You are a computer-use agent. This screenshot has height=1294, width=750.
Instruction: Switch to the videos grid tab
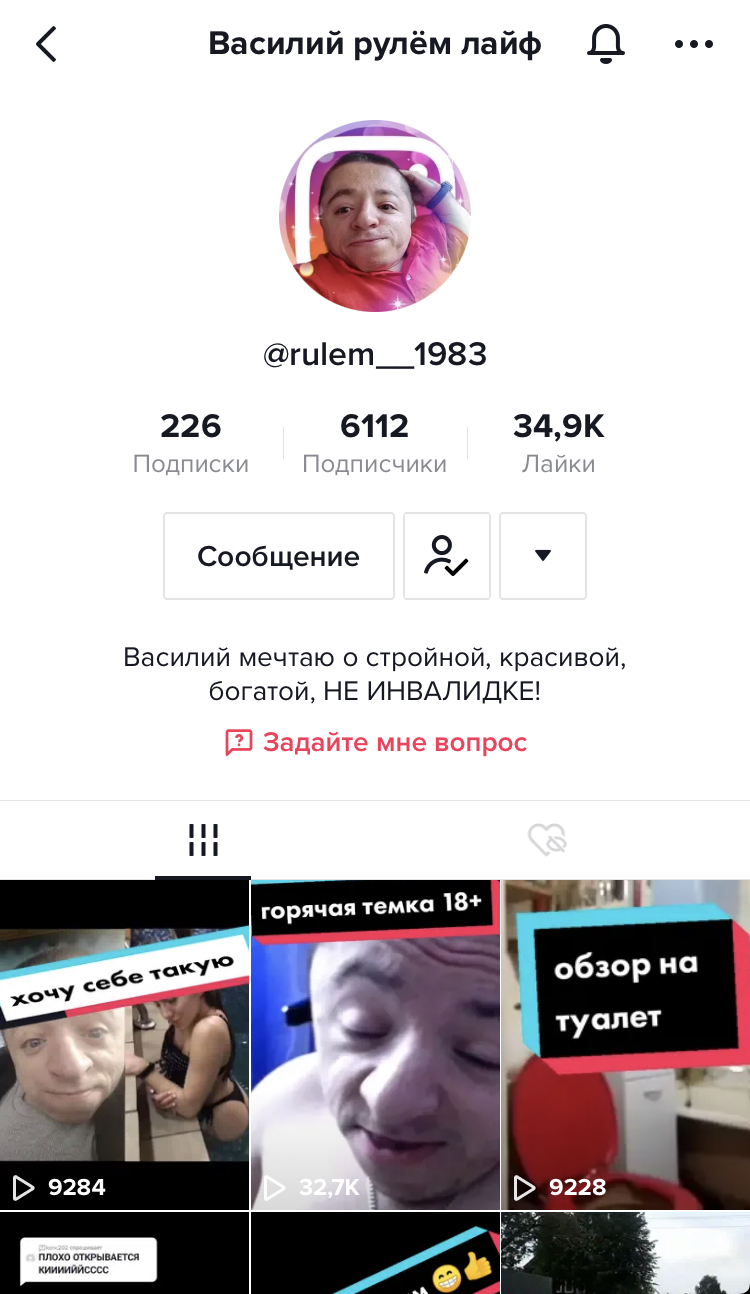[x=203, y=840]
